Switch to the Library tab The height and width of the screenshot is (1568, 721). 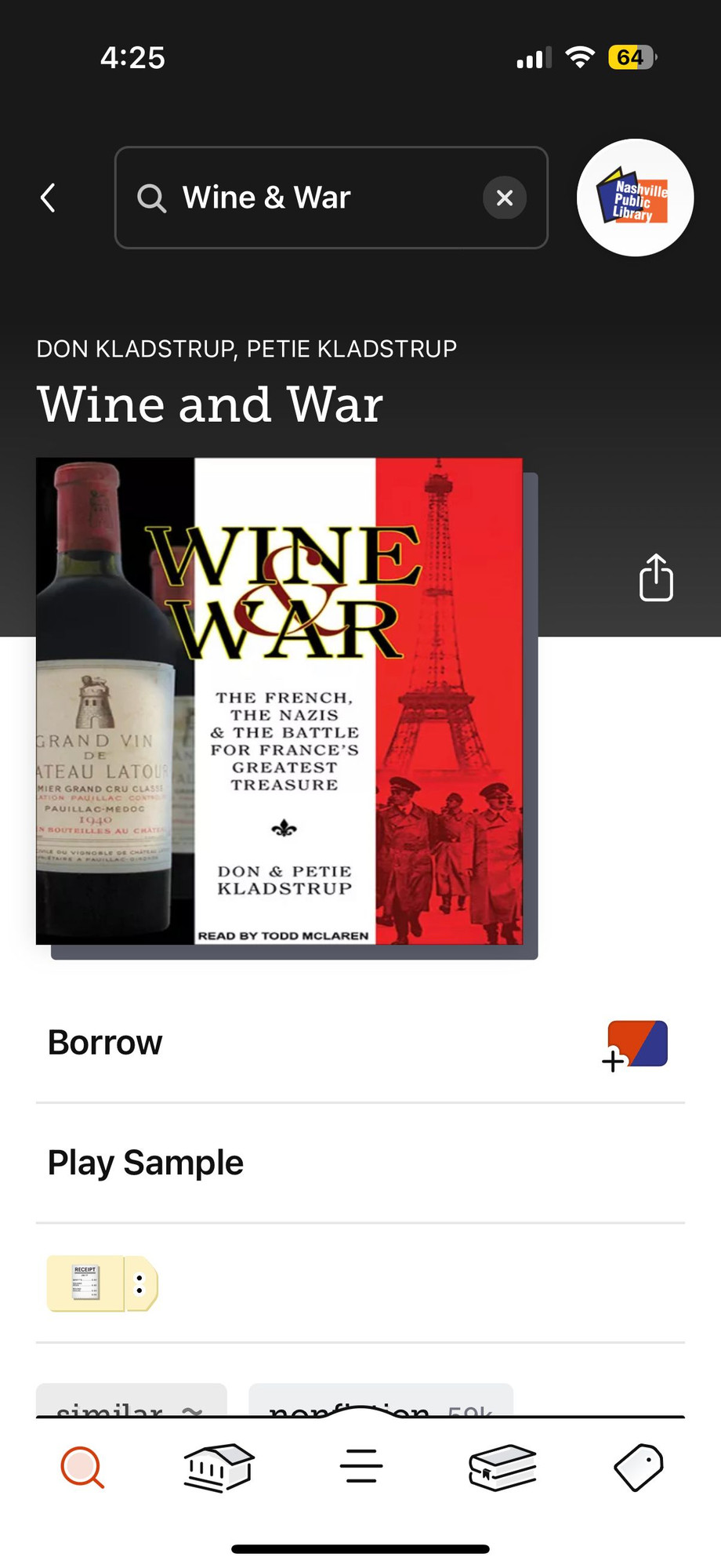[x=219, y=1467]
